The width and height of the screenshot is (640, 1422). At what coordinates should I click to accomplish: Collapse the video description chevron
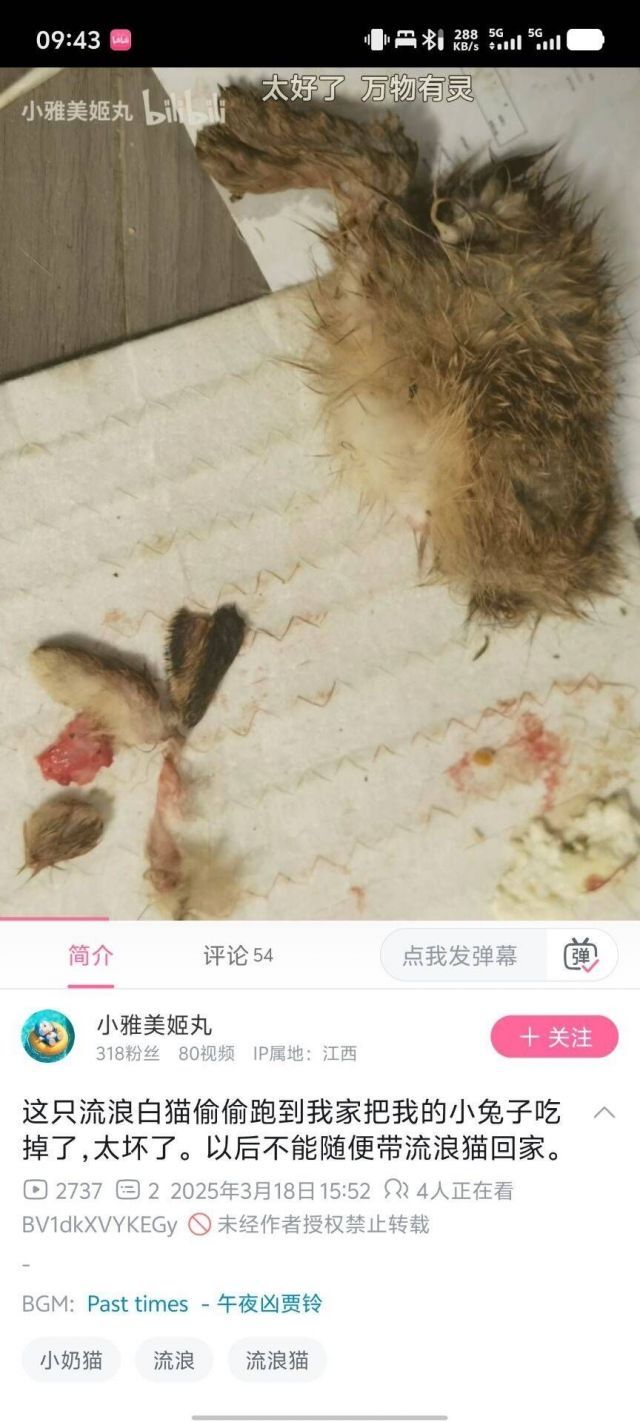pos(604,1112)
